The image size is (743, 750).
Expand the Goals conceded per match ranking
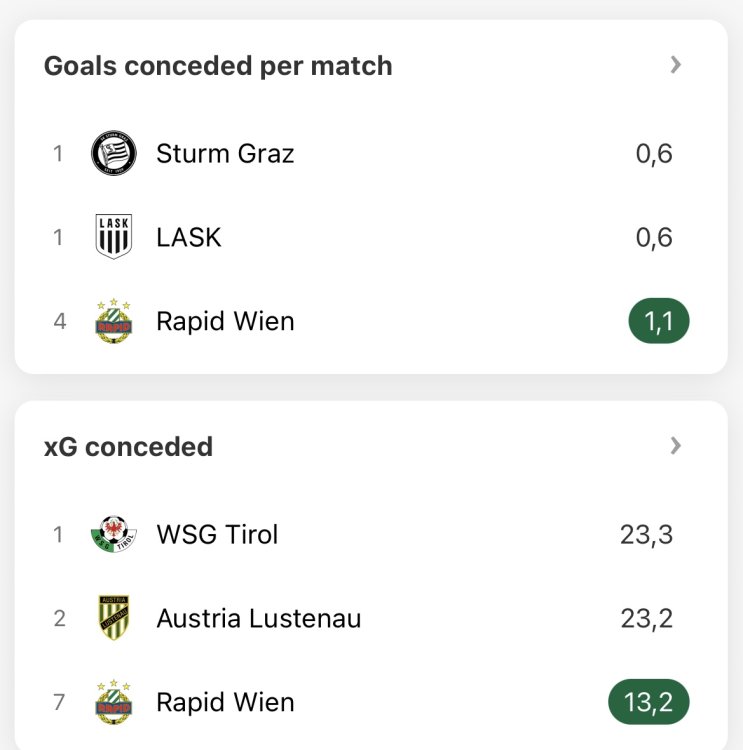pos(676,66)
